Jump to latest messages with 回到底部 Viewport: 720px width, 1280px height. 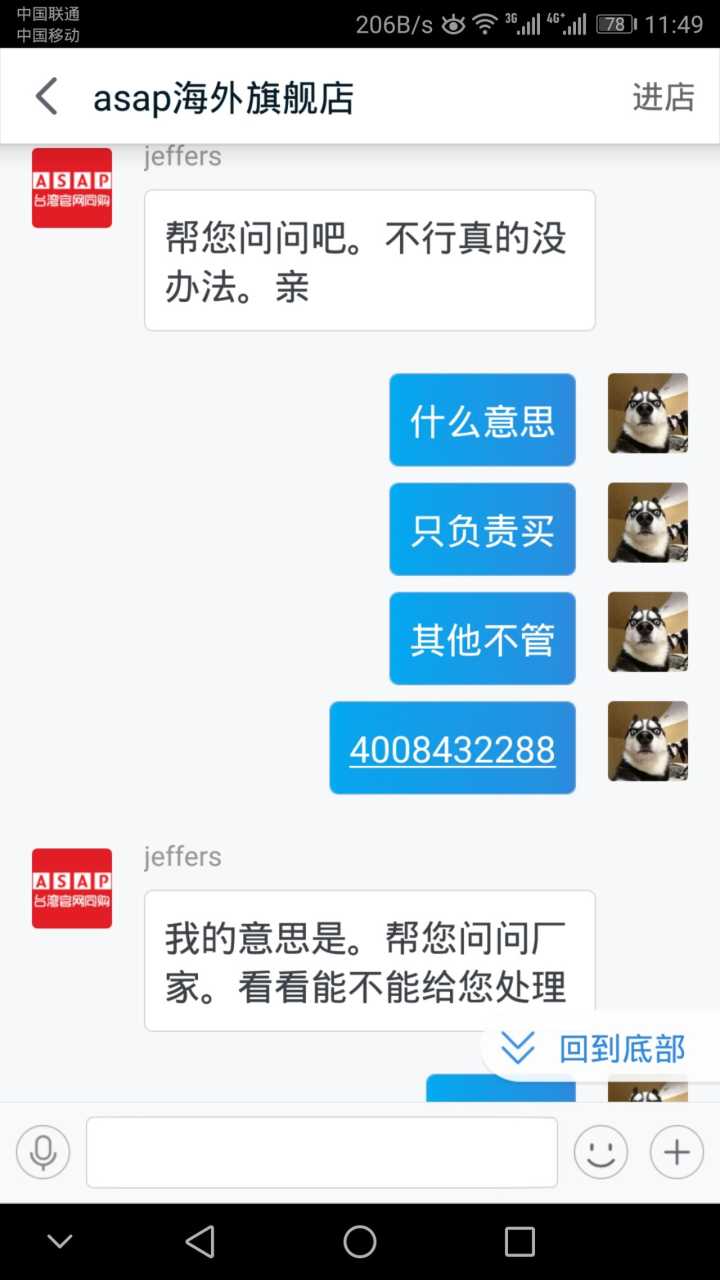pyautogui.click(x=600, y=1049)
